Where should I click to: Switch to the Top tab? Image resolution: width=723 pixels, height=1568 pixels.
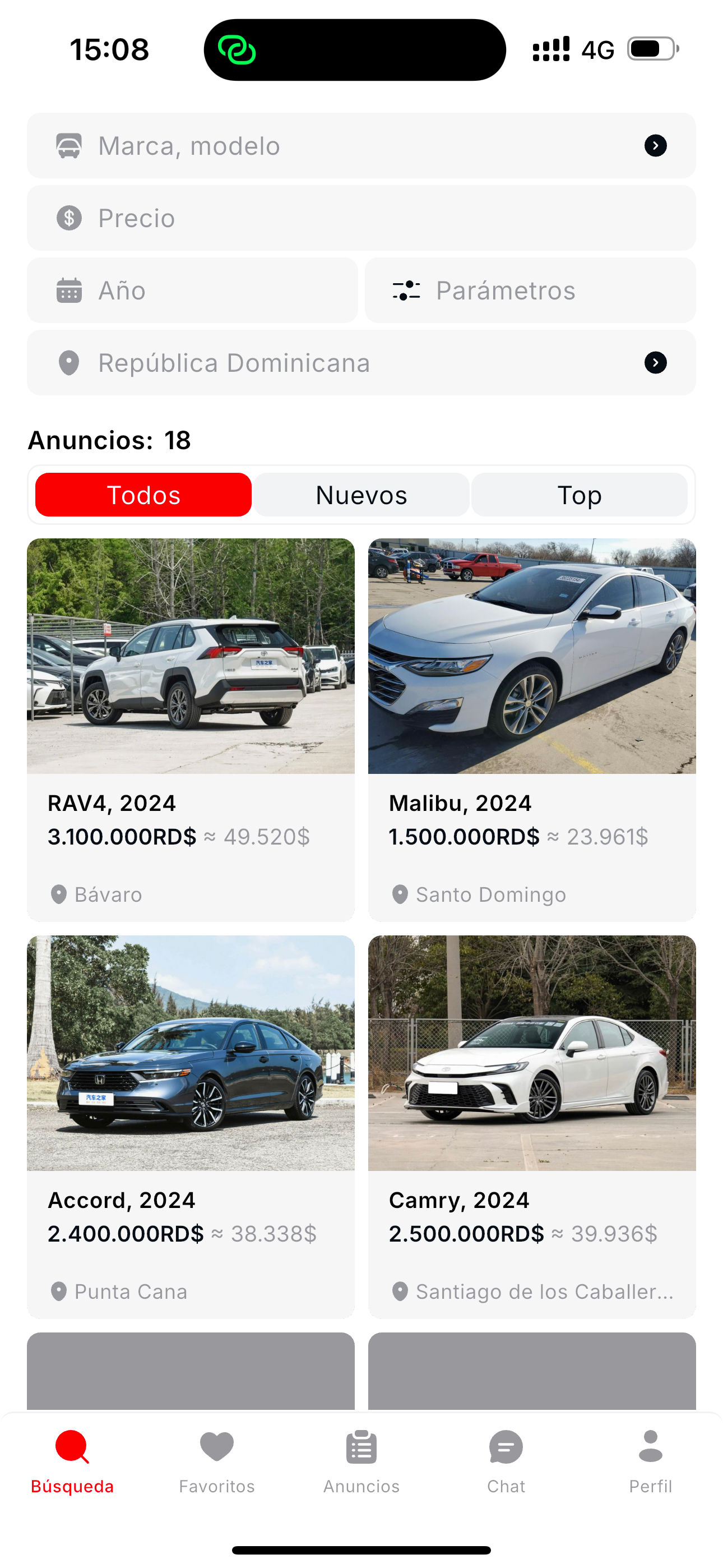(x=579, y=494)
